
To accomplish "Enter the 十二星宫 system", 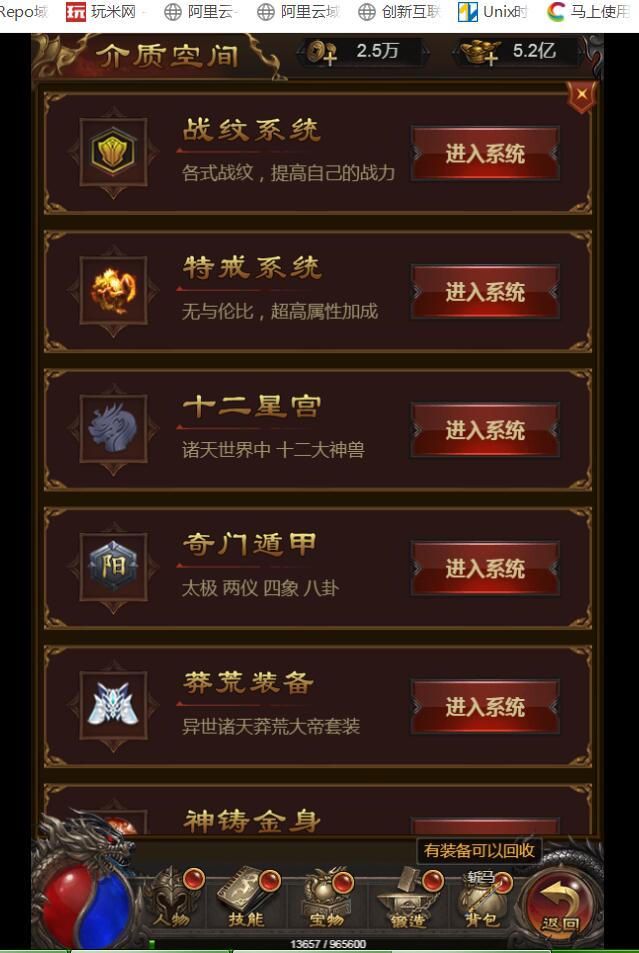I will [x=485, y=430].
